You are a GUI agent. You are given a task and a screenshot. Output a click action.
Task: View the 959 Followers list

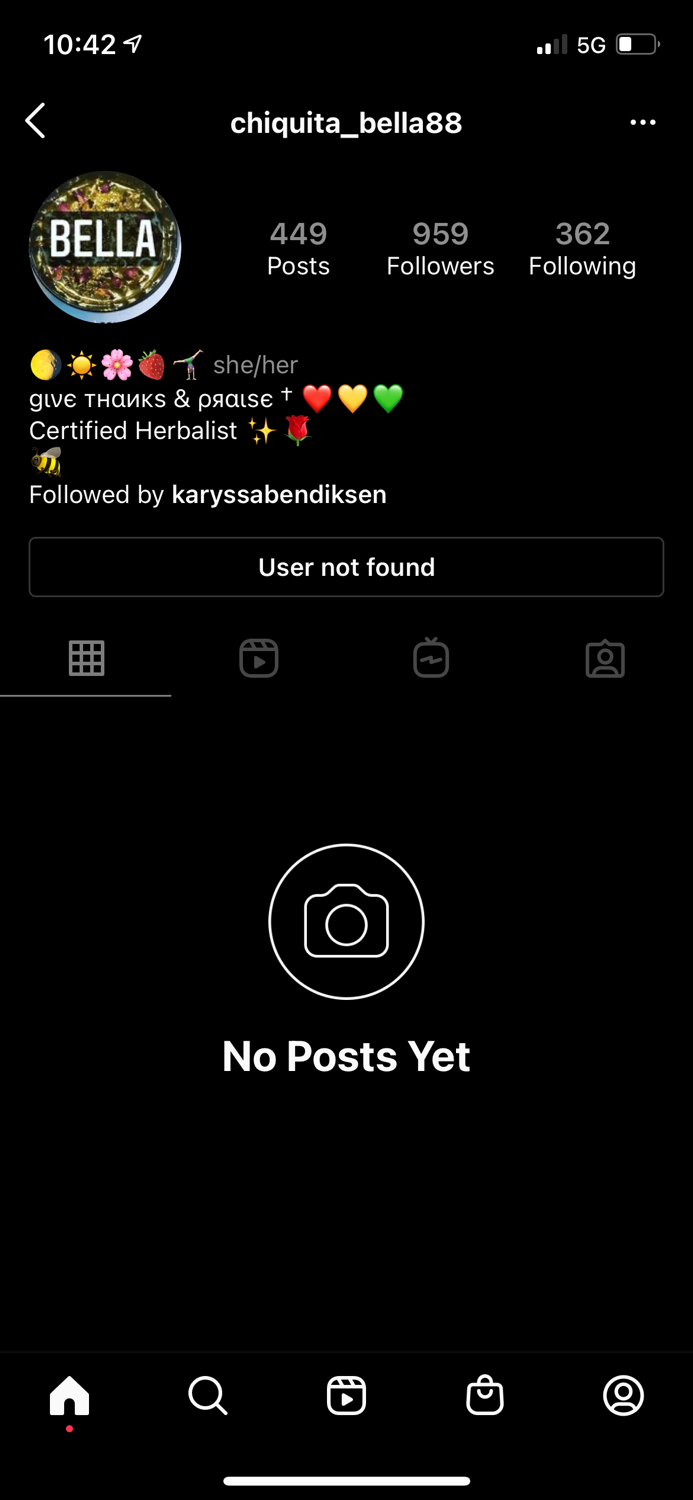[440, 248]
